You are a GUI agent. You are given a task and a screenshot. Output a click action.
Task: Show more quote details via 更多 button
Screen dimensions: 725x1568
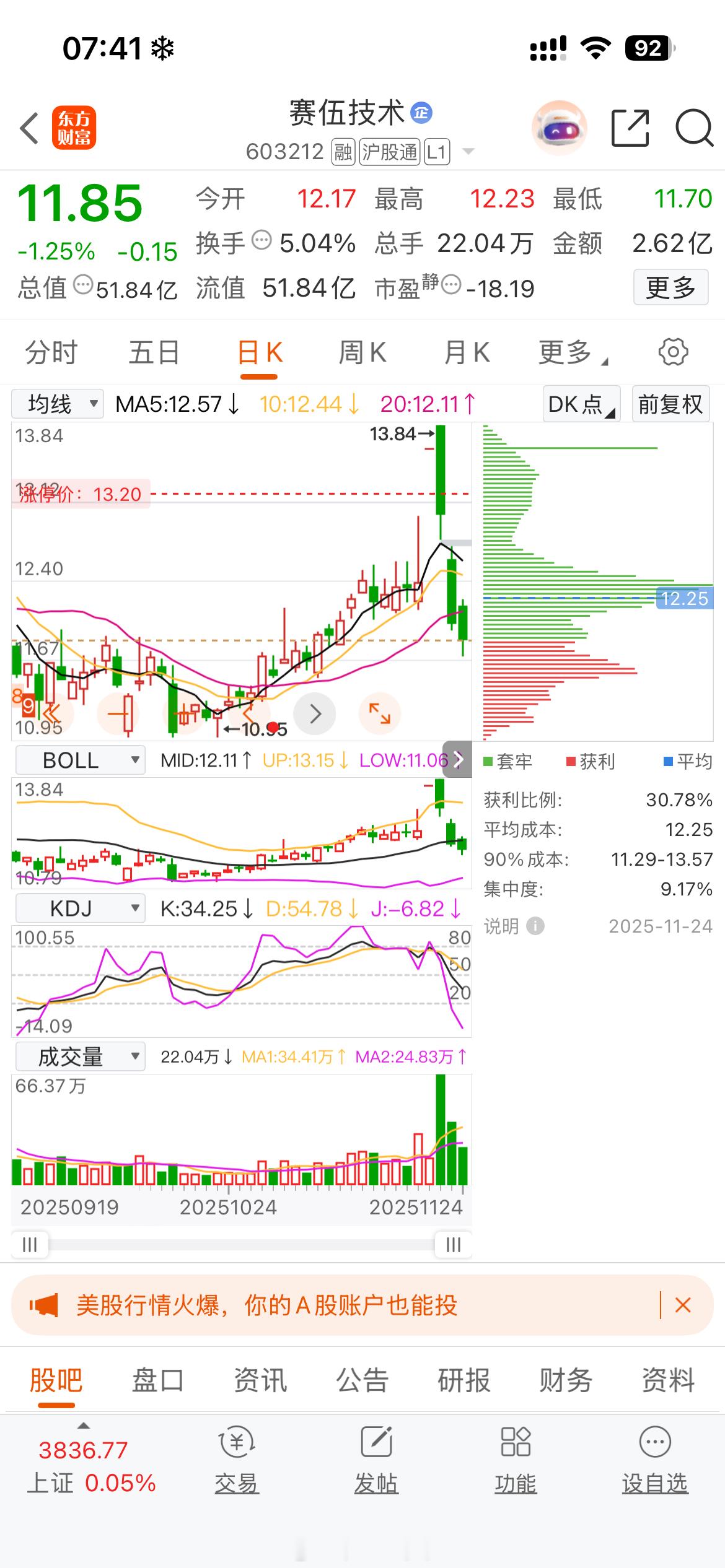670,287
